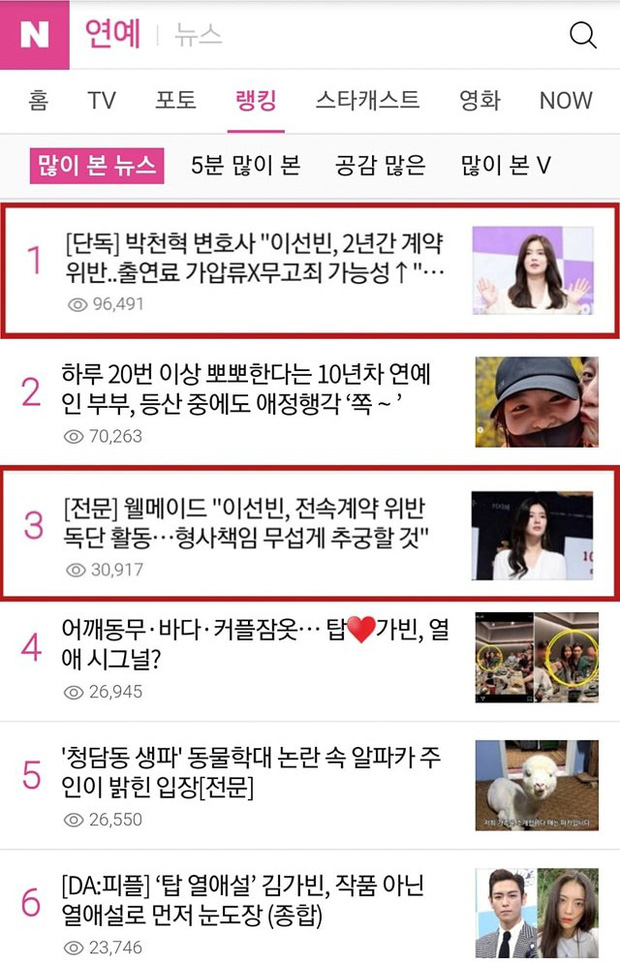Switch to the 영화 tab
Image resolution: width=620 pixels, height=964 pixels.
[479, 100]
